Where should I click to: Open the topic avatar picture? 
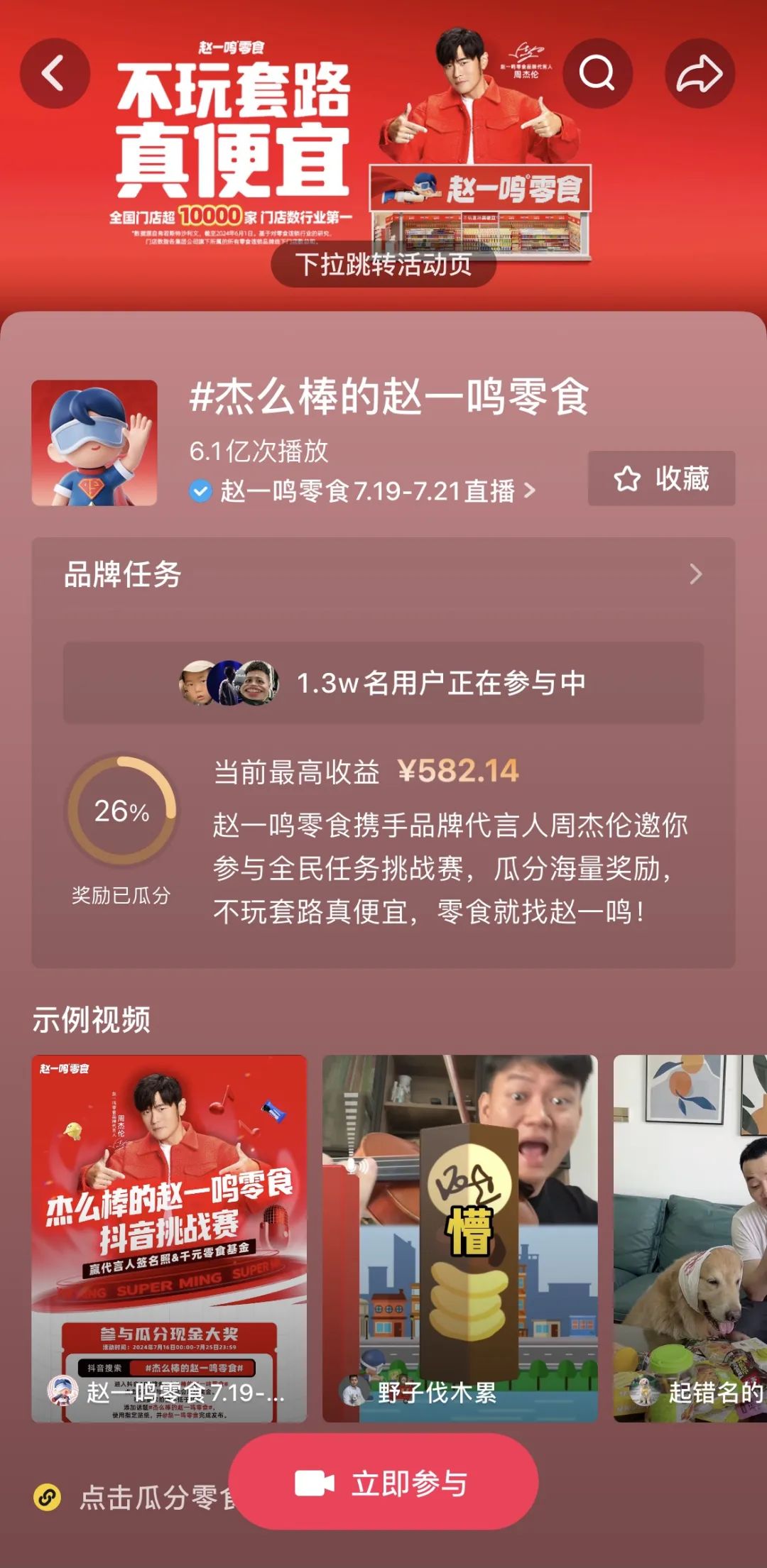[94, 443]
